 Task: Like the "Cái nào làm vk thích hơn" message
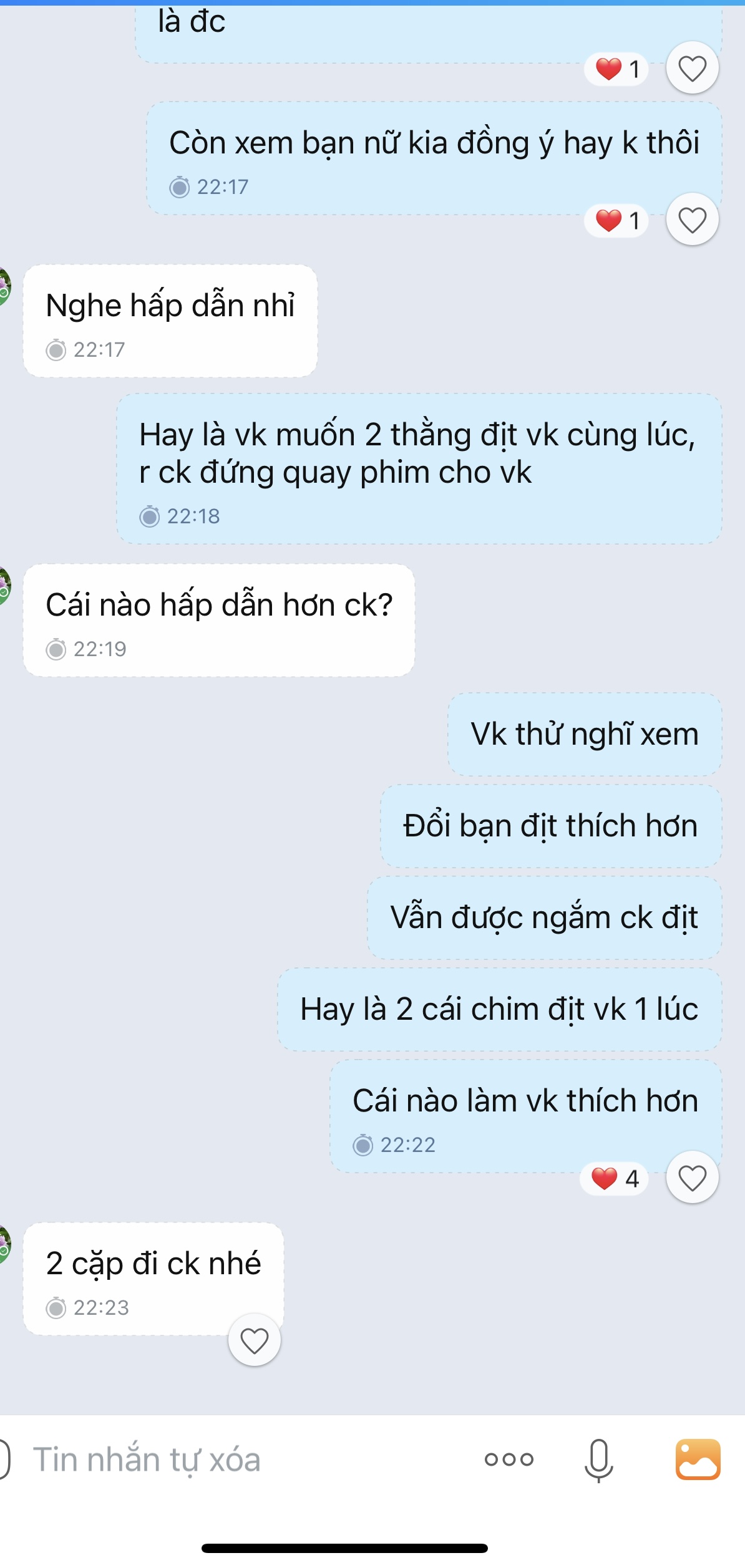pos(692,1178)
